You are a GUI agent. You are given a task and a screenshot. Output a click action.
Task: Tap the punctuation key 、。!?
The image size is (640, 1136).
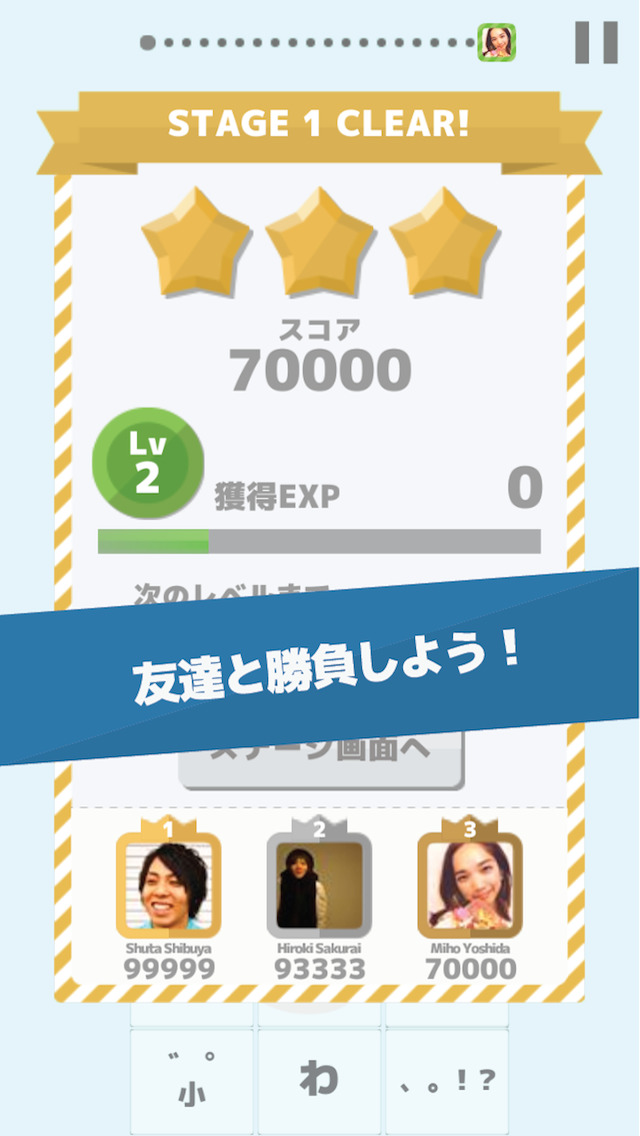(447, 1079)
